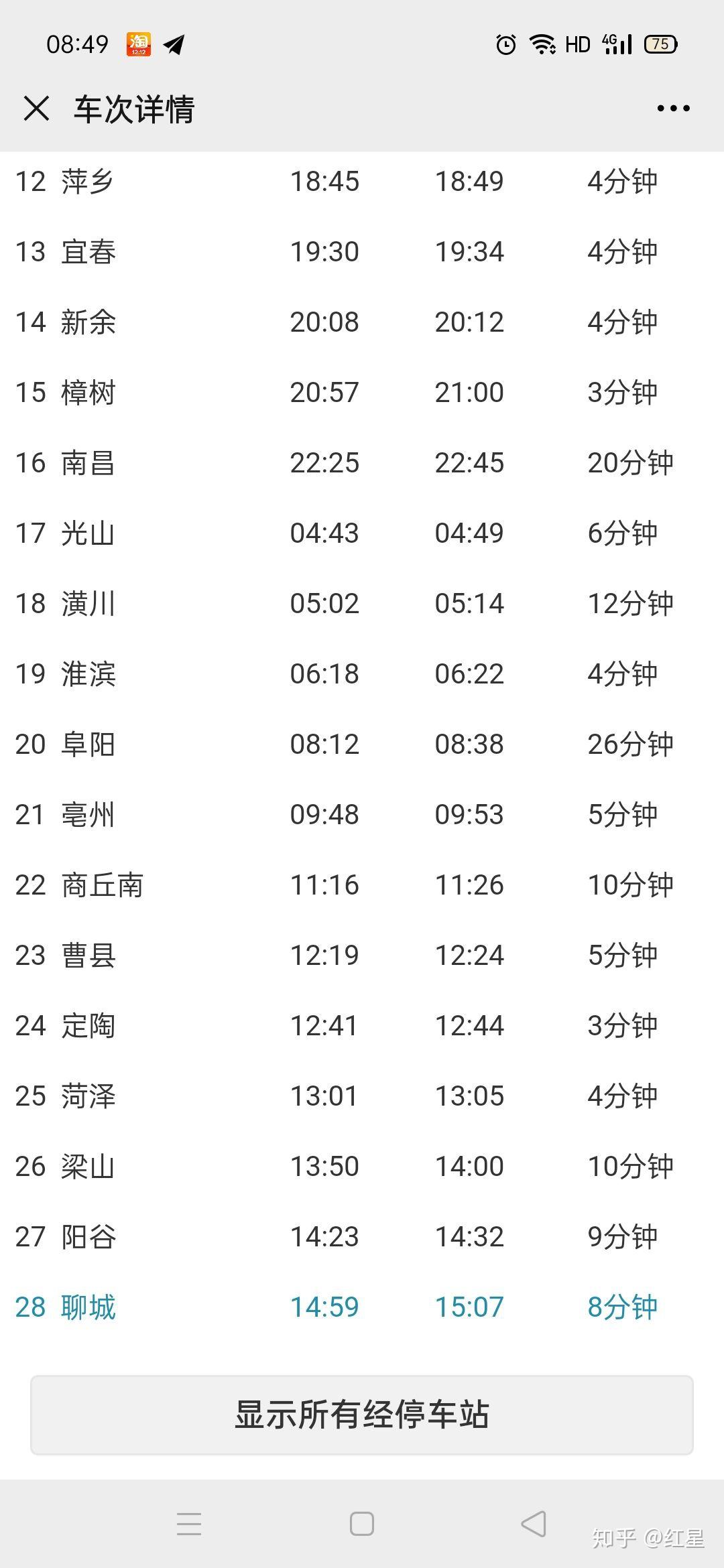Open the recent apps menu
Viewport: 724px width, 1568px height.
point(189,1524)
